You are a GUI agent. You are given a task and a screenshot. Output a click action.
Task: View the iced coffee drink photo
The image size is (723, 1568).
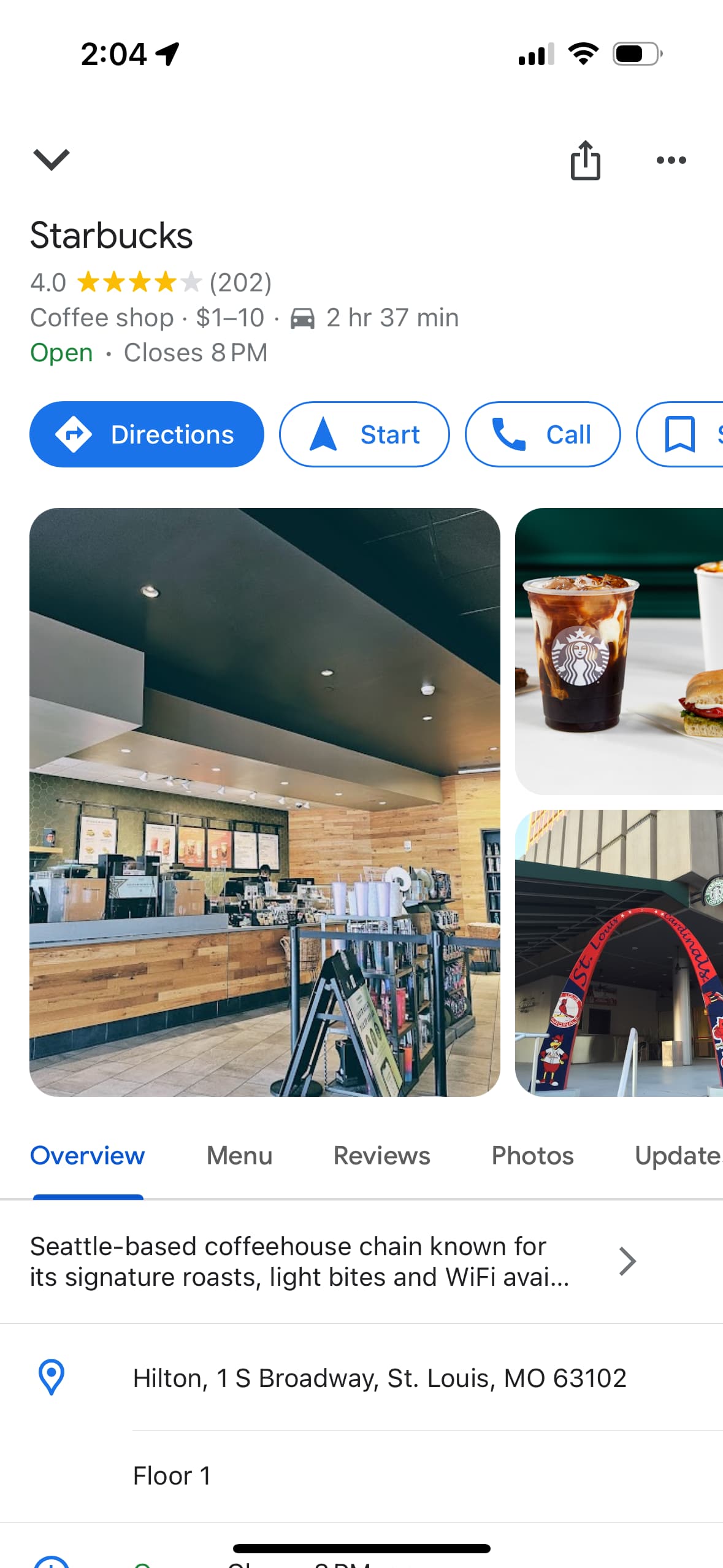tap(619, 651)
